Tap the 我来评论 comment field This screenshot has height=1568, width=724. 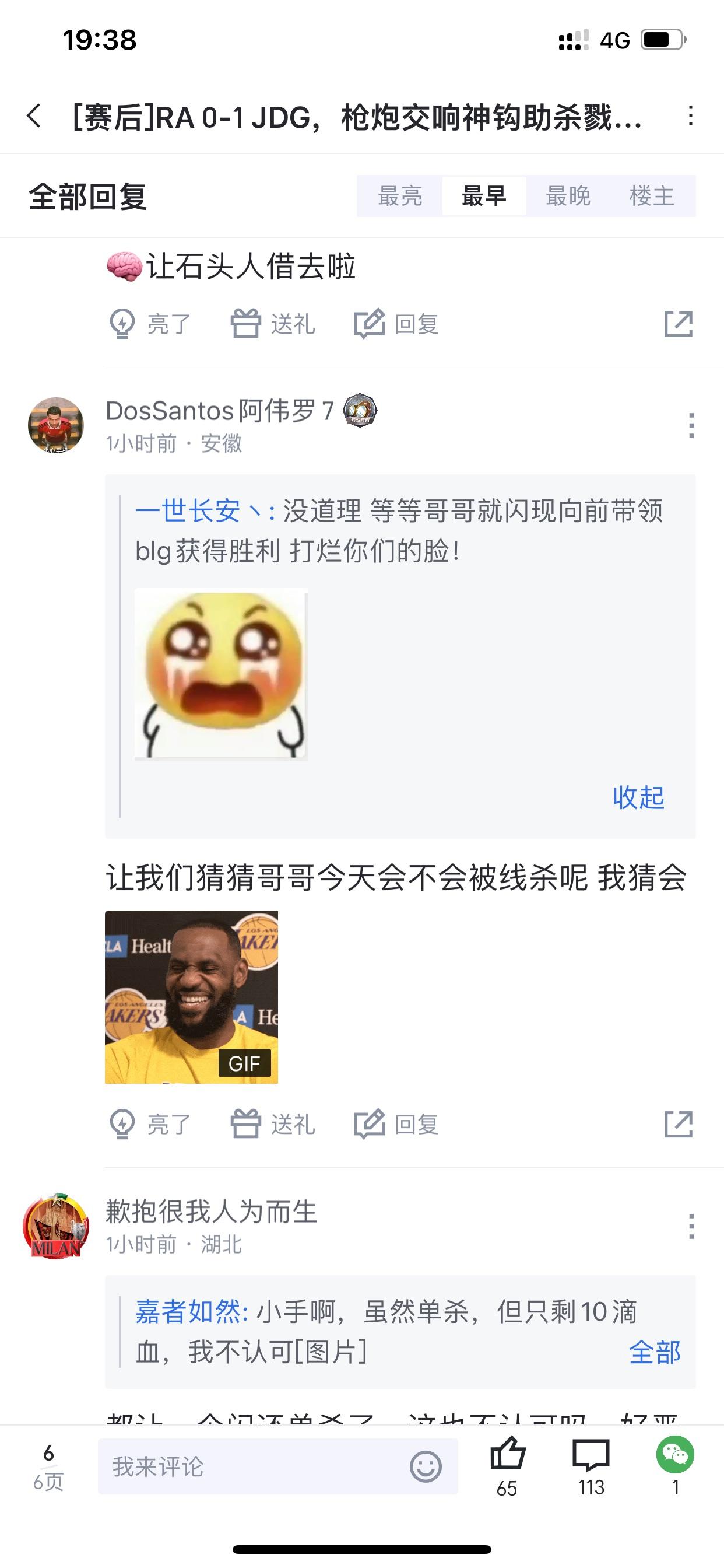coord(249,1466)
